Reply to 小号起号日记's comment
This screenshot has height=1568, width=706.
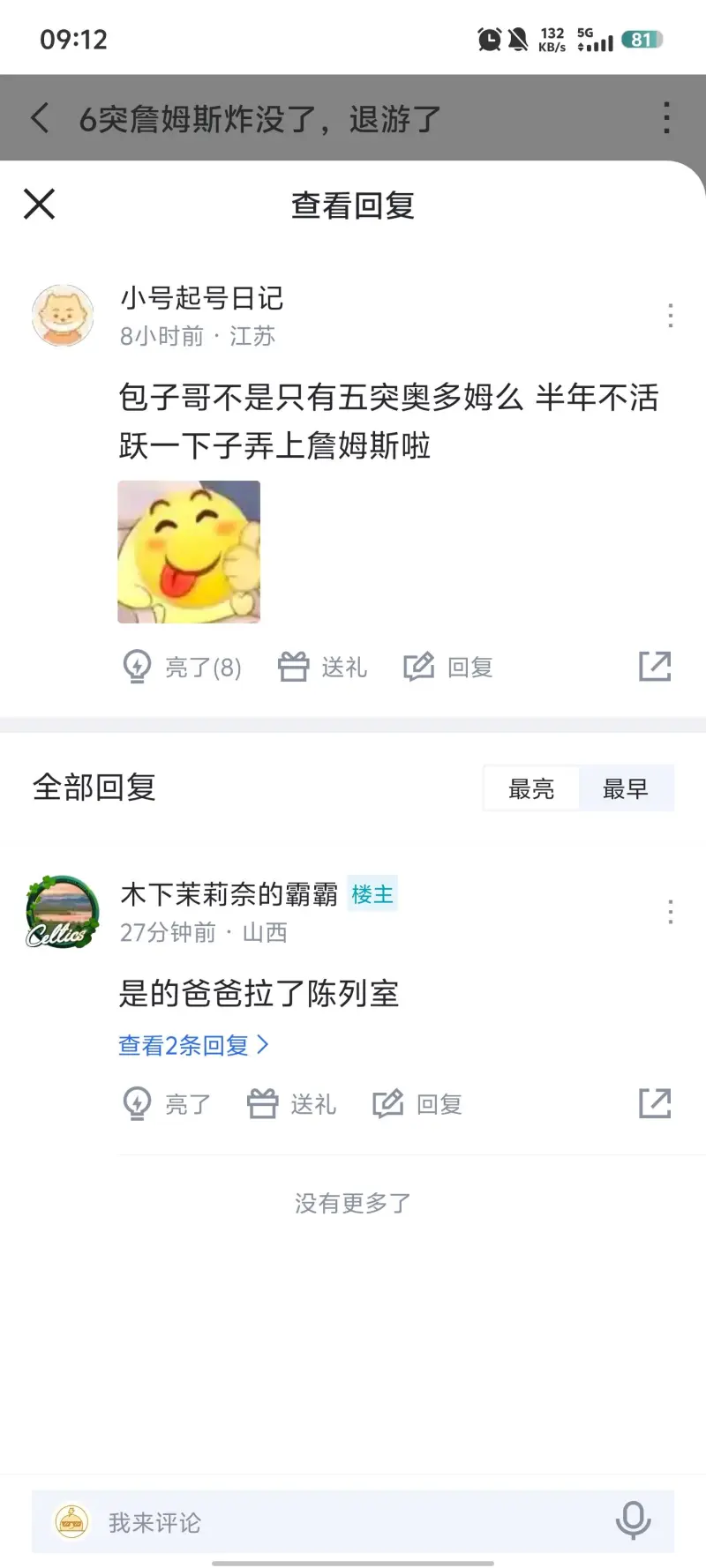coord(448,667)
